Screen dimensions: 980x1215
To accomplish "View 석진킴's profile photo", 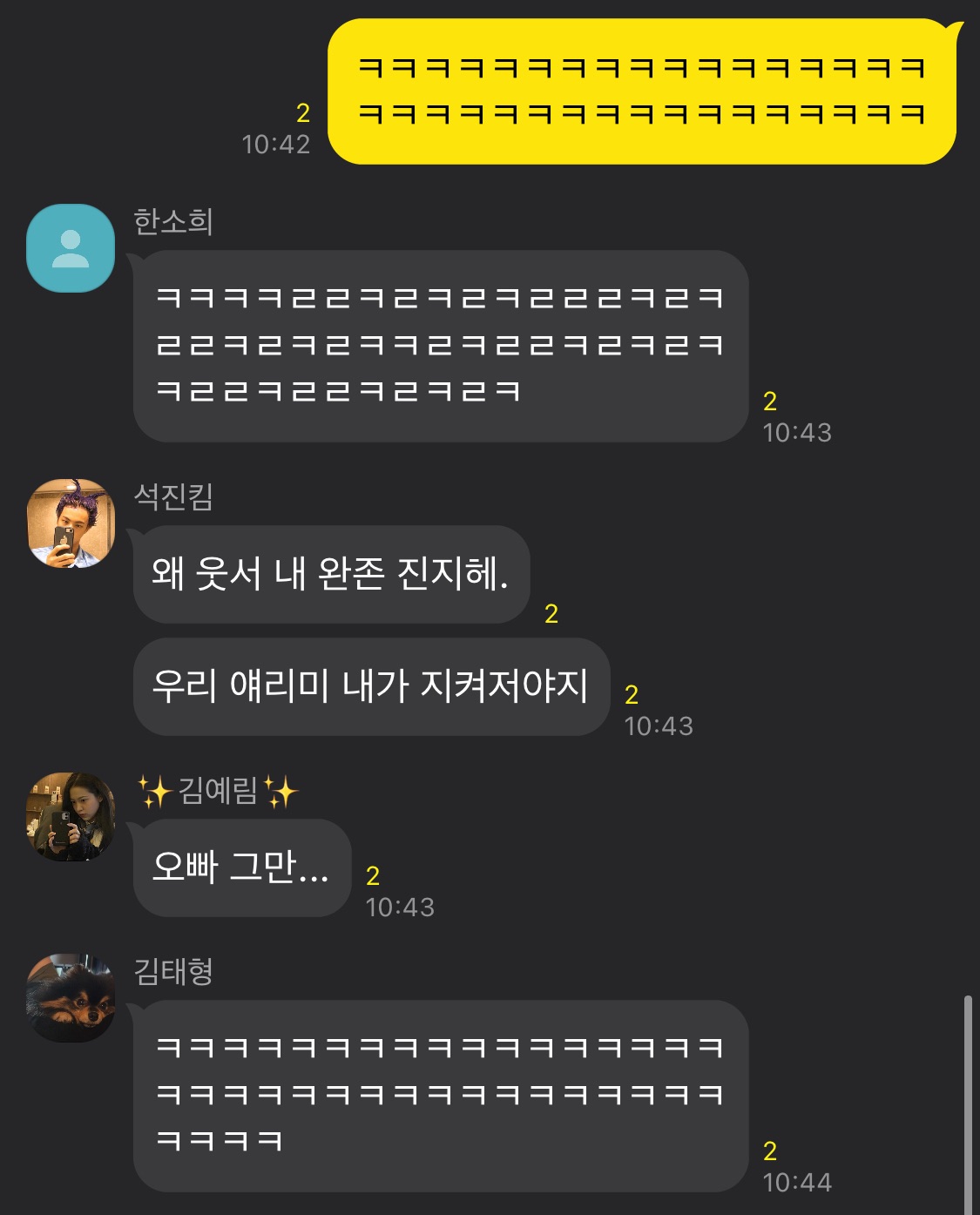I will point(71,523).
